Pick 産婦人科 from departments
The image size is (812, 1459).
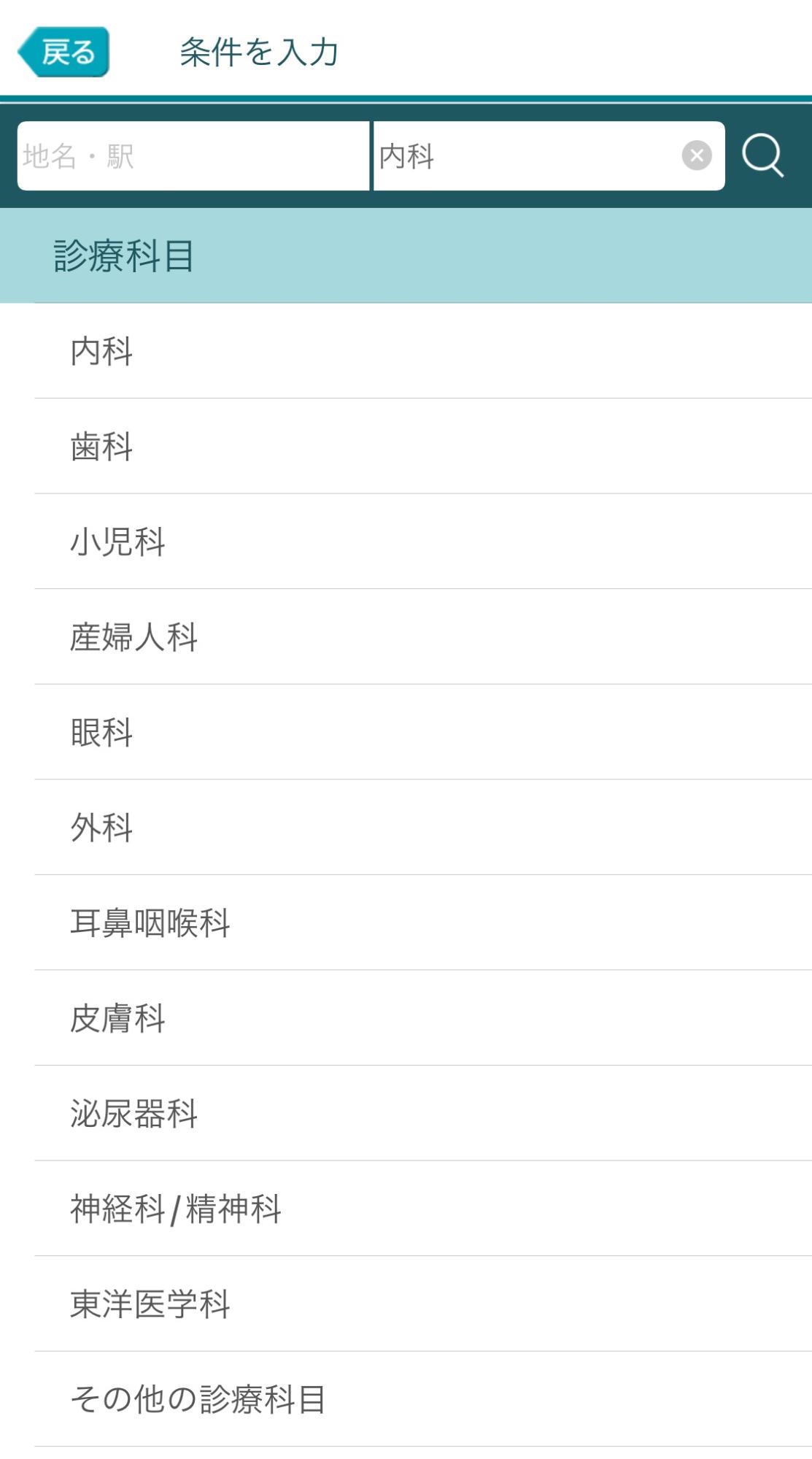tap(423, 637)
